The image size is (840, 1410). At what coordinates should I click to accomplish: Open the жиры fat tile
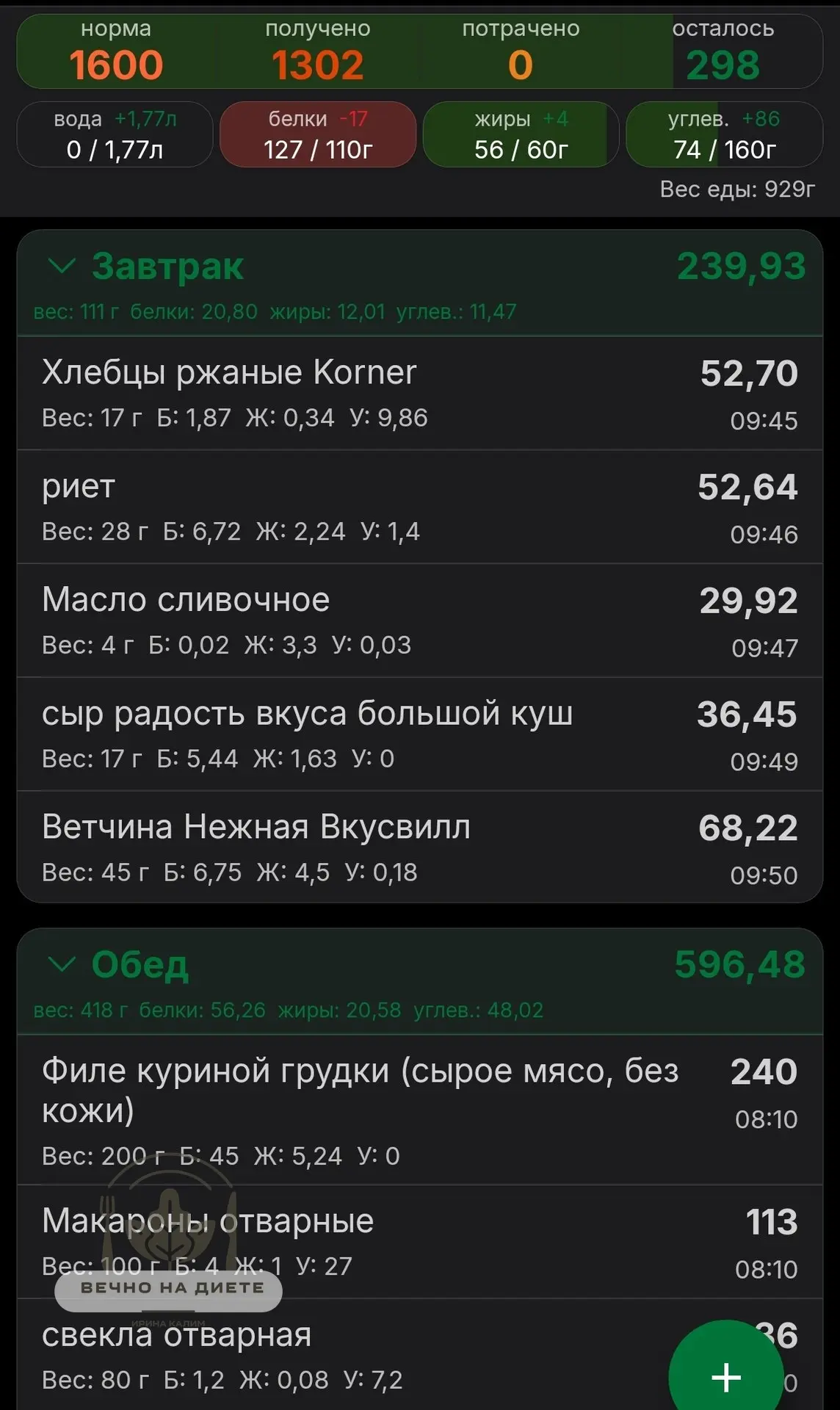click(x=521, y=134)
